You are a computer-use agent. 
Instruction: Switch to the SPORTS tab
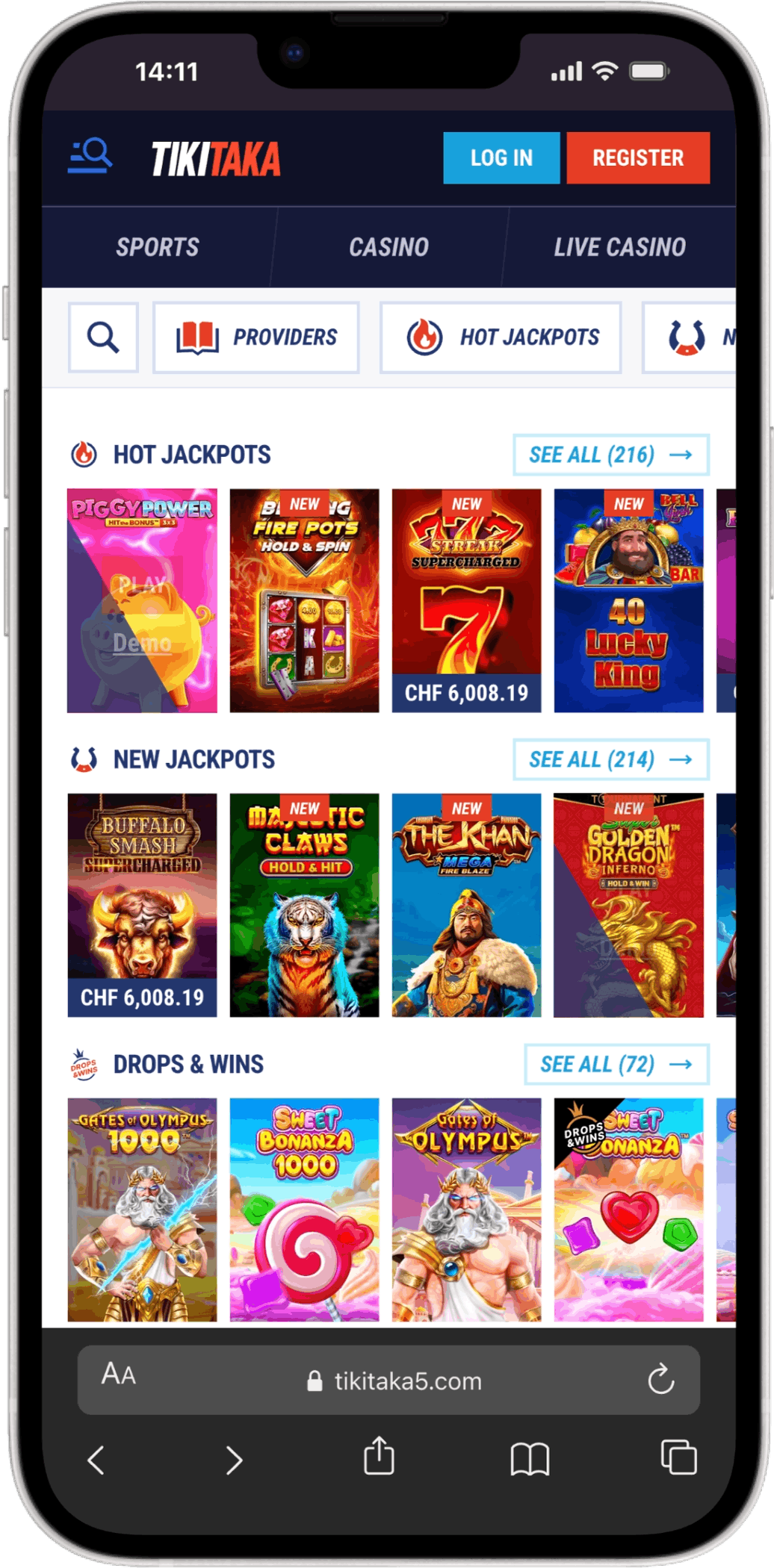pos(158,247)
